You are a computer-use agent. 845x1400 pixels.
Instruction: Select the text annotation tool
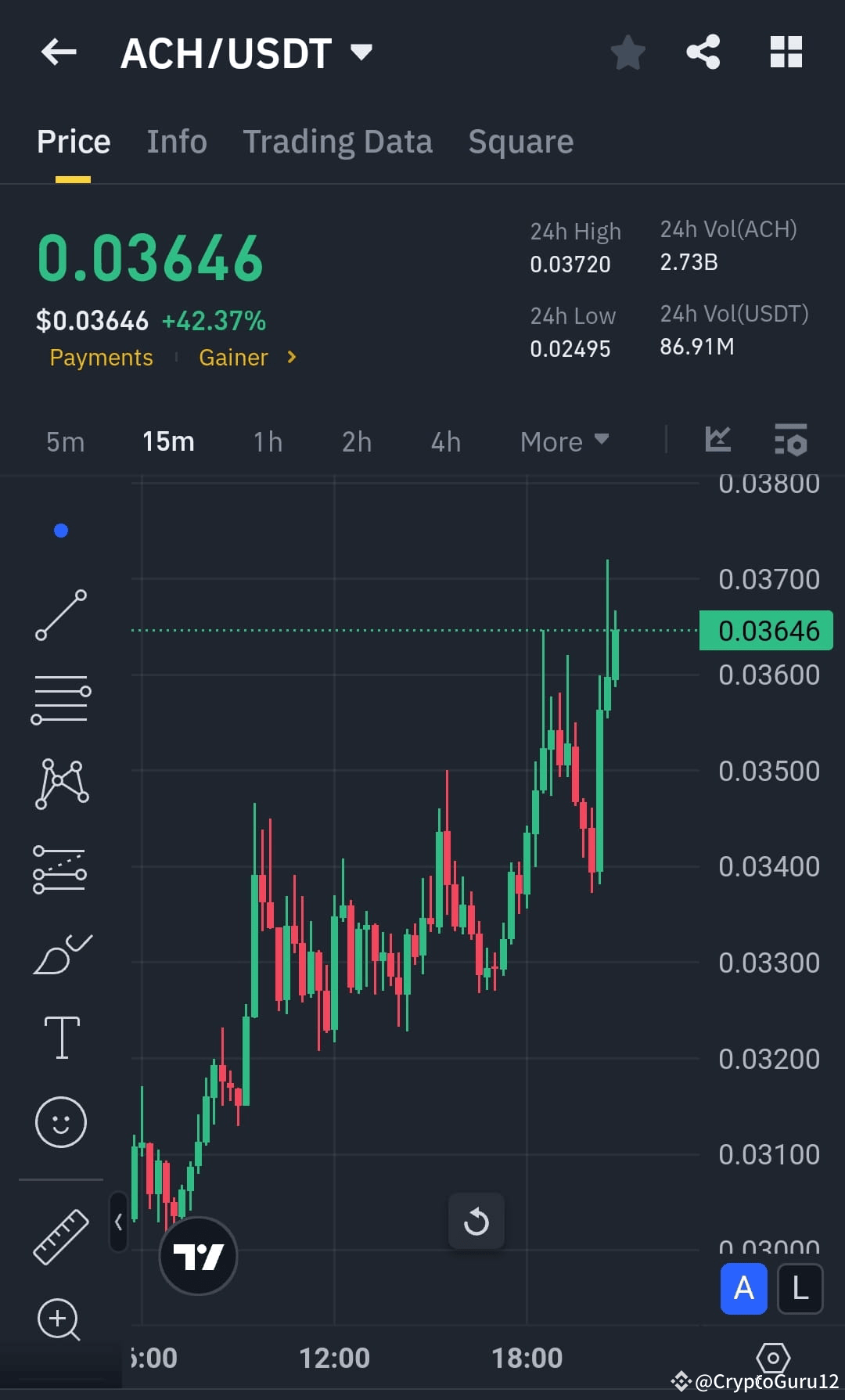click(61, 1035)
